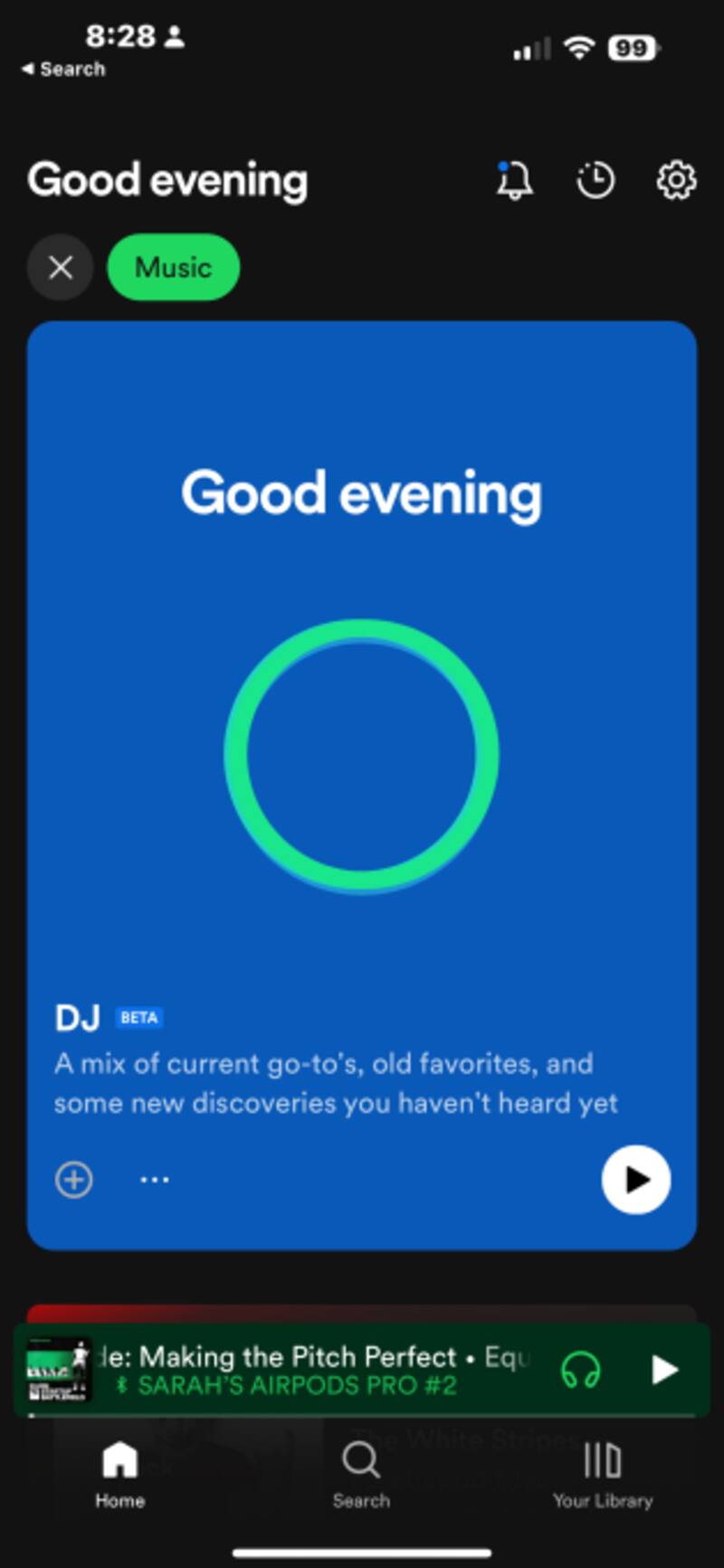Add DJ to your library

click(x=74, y=1179)
